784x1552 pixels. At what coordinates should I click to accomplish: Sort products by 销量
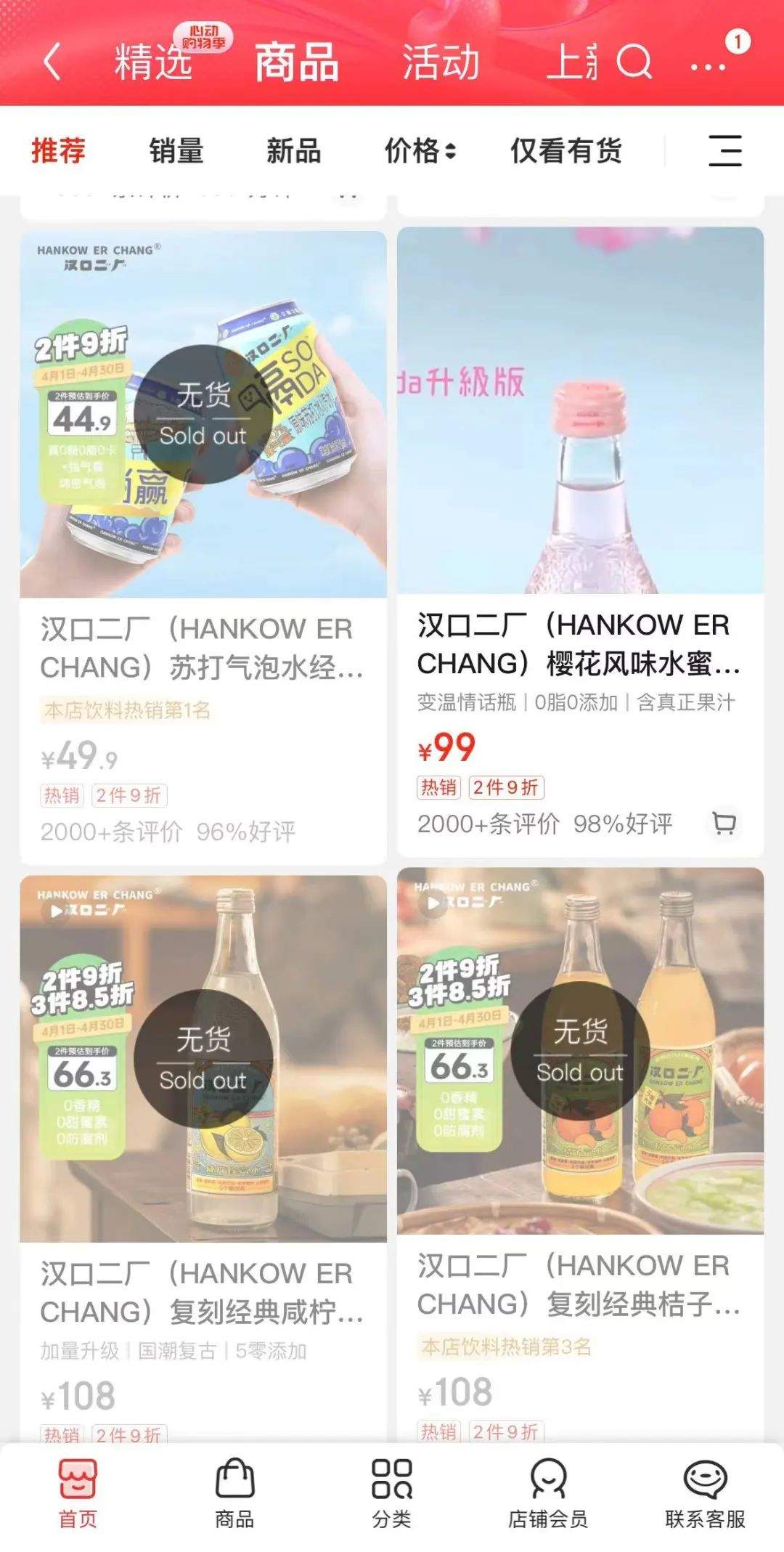click(x=176, y=151)
